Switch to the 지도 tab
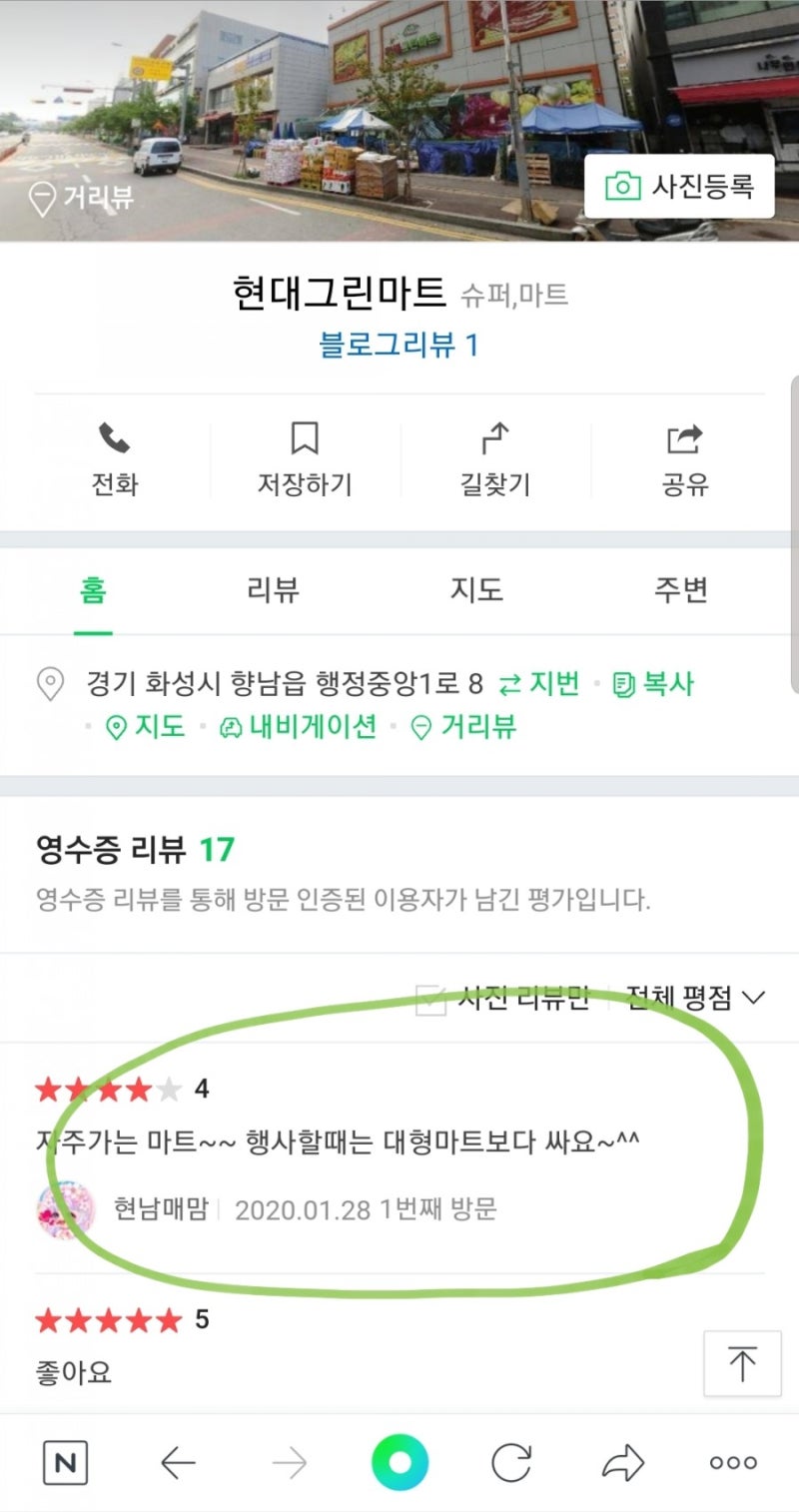 click(476, 590)
